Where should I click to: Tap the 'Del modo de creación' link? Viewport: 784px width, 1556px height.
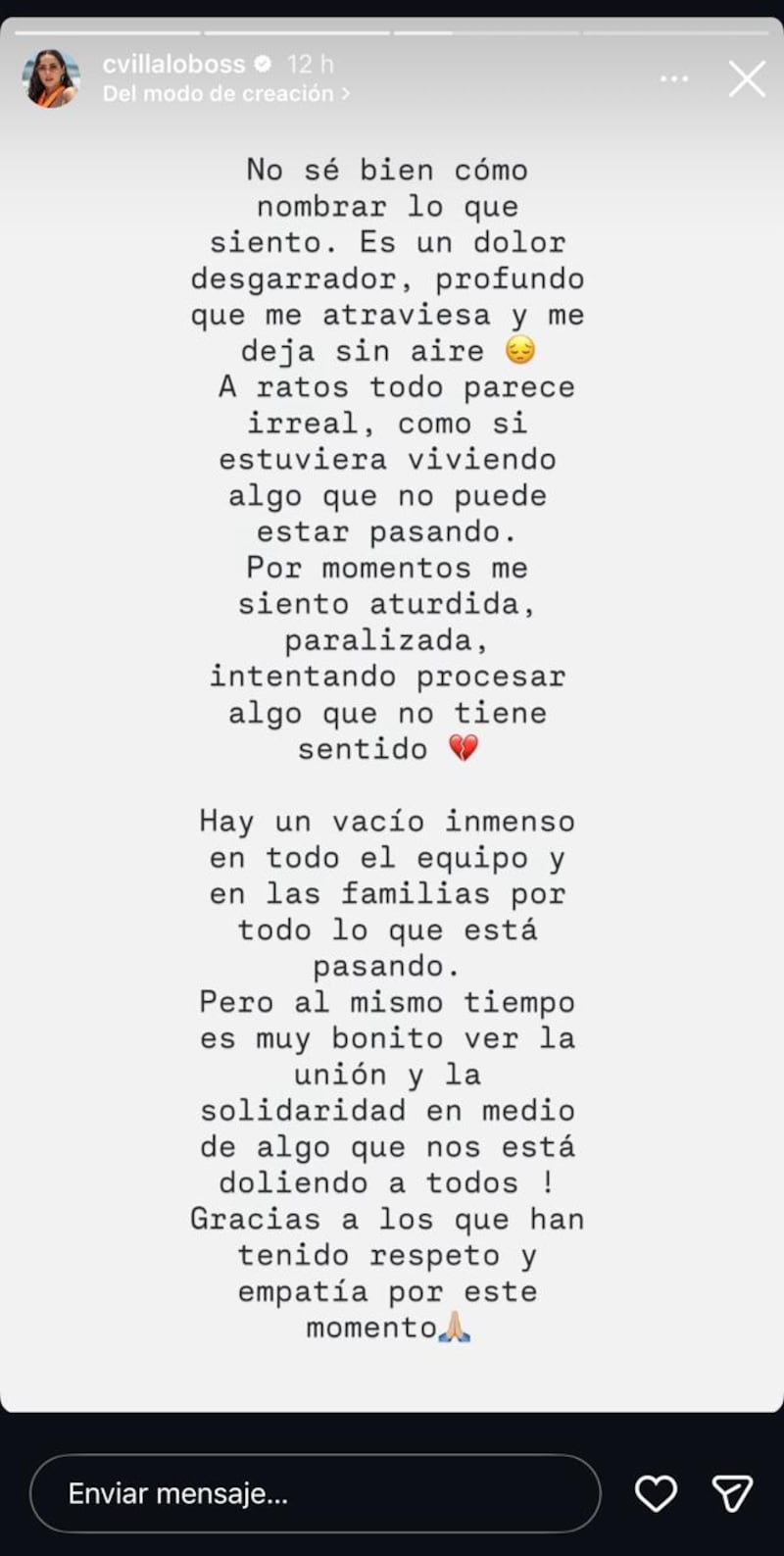click(x=225, y=94)
